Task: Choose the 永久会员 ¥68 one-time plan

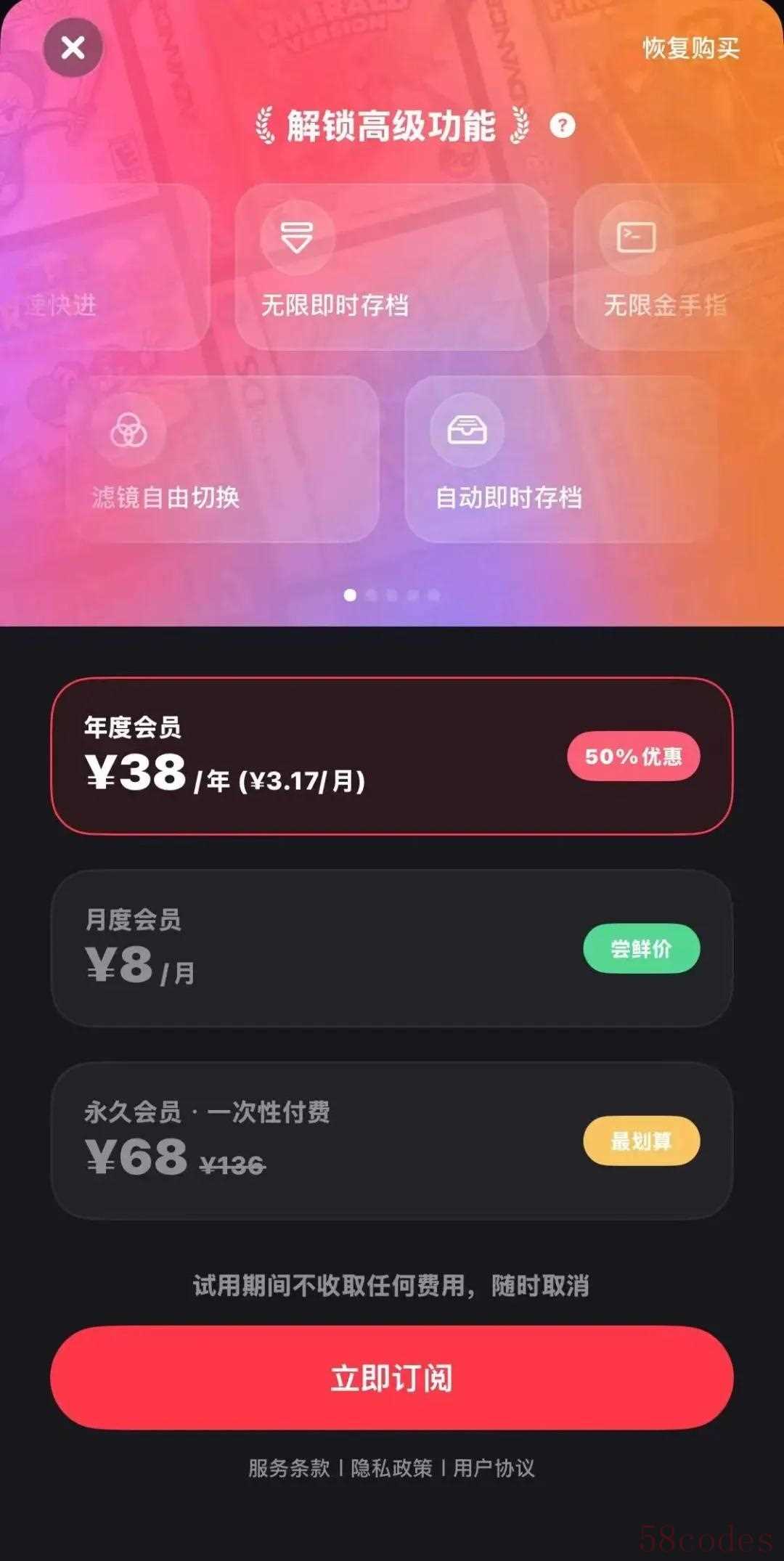Action: click(x=392, y=1141)
